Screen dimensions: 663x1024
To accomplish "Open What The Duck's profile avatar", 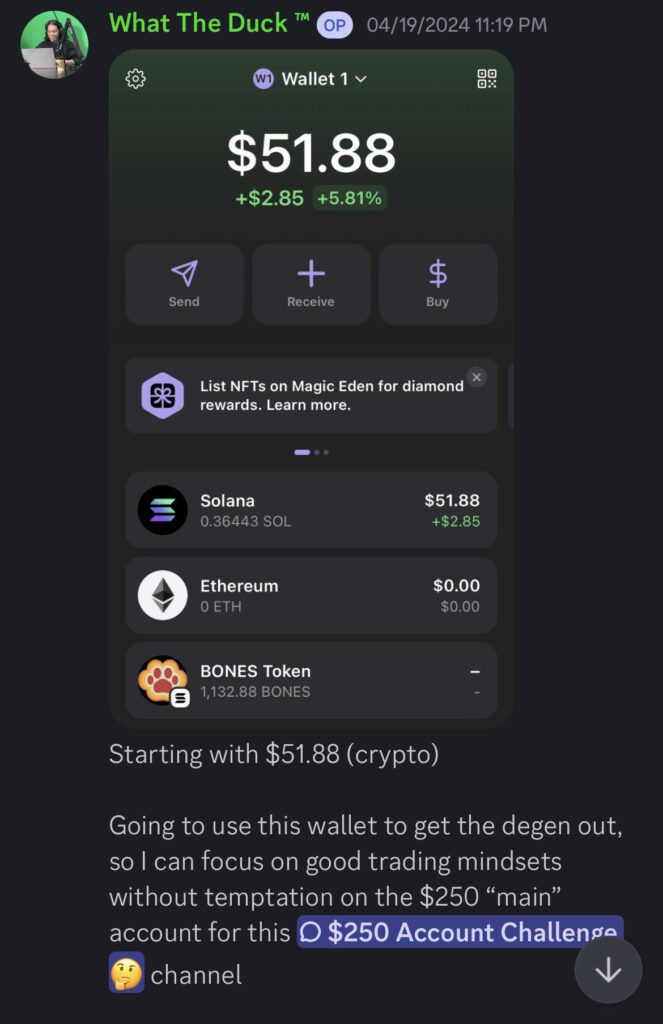I will pos(54,45).
